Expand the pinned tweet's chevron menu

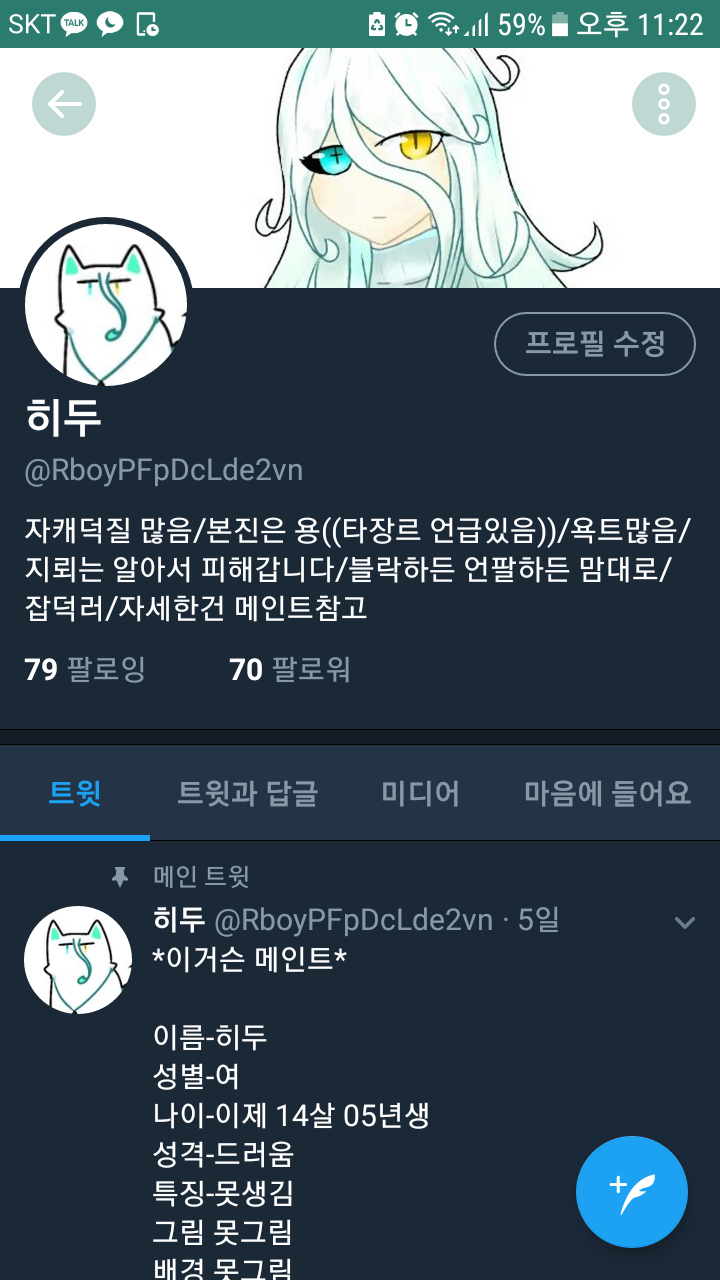(685, 922)
